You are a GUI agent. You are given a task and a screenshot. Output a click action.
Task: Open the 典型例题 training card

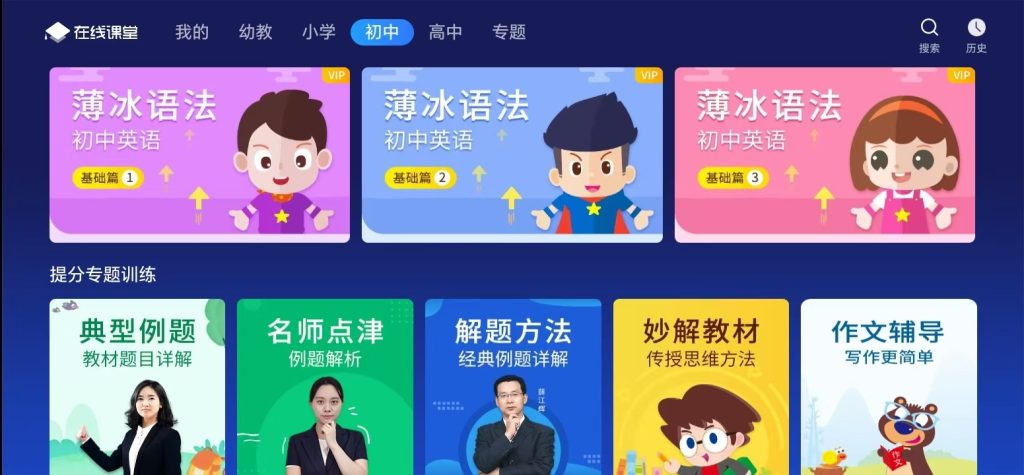click(137, 387)
